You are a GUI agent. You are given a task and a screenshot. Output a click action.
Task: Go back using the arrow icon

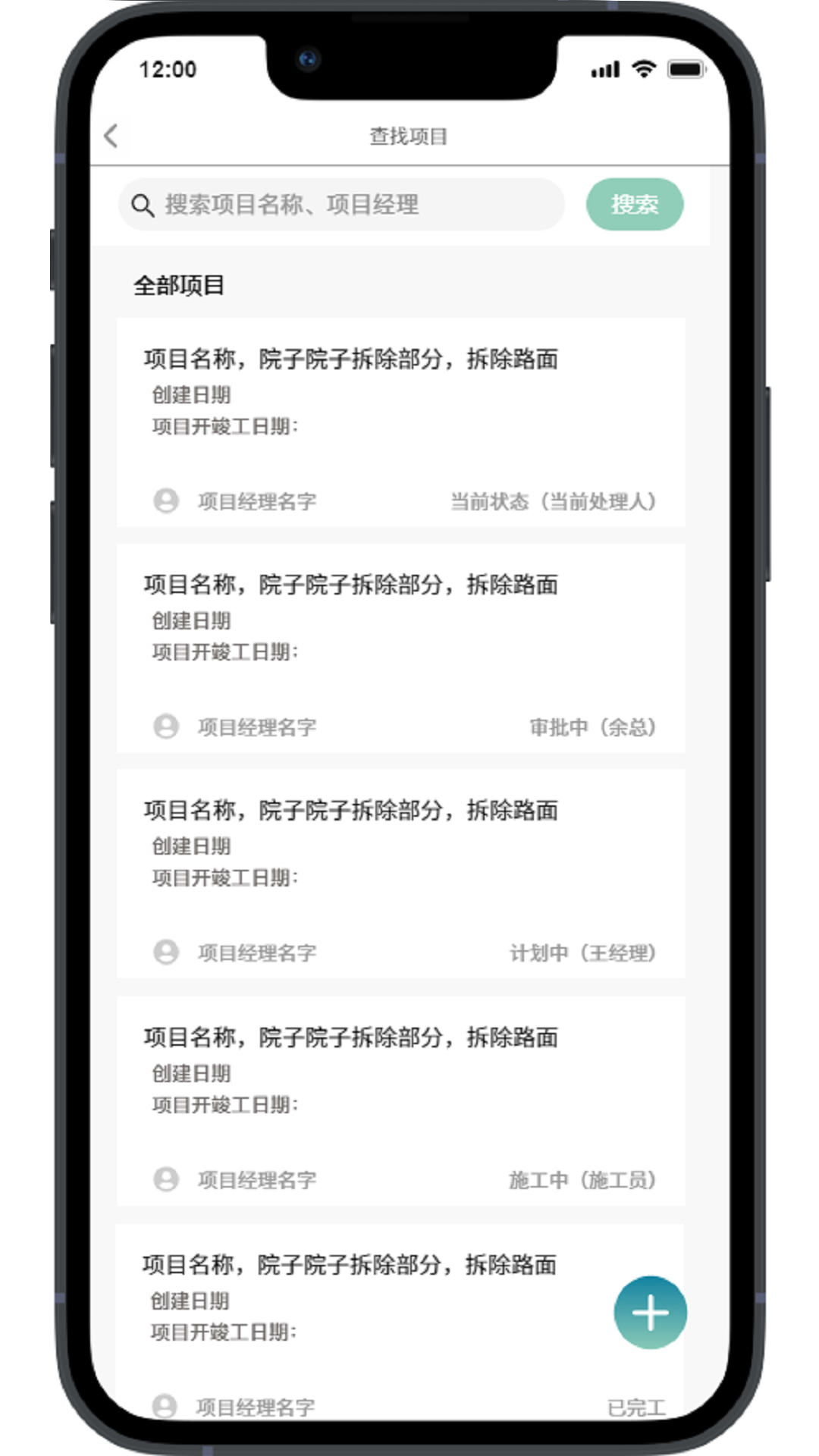coord(111,136)
